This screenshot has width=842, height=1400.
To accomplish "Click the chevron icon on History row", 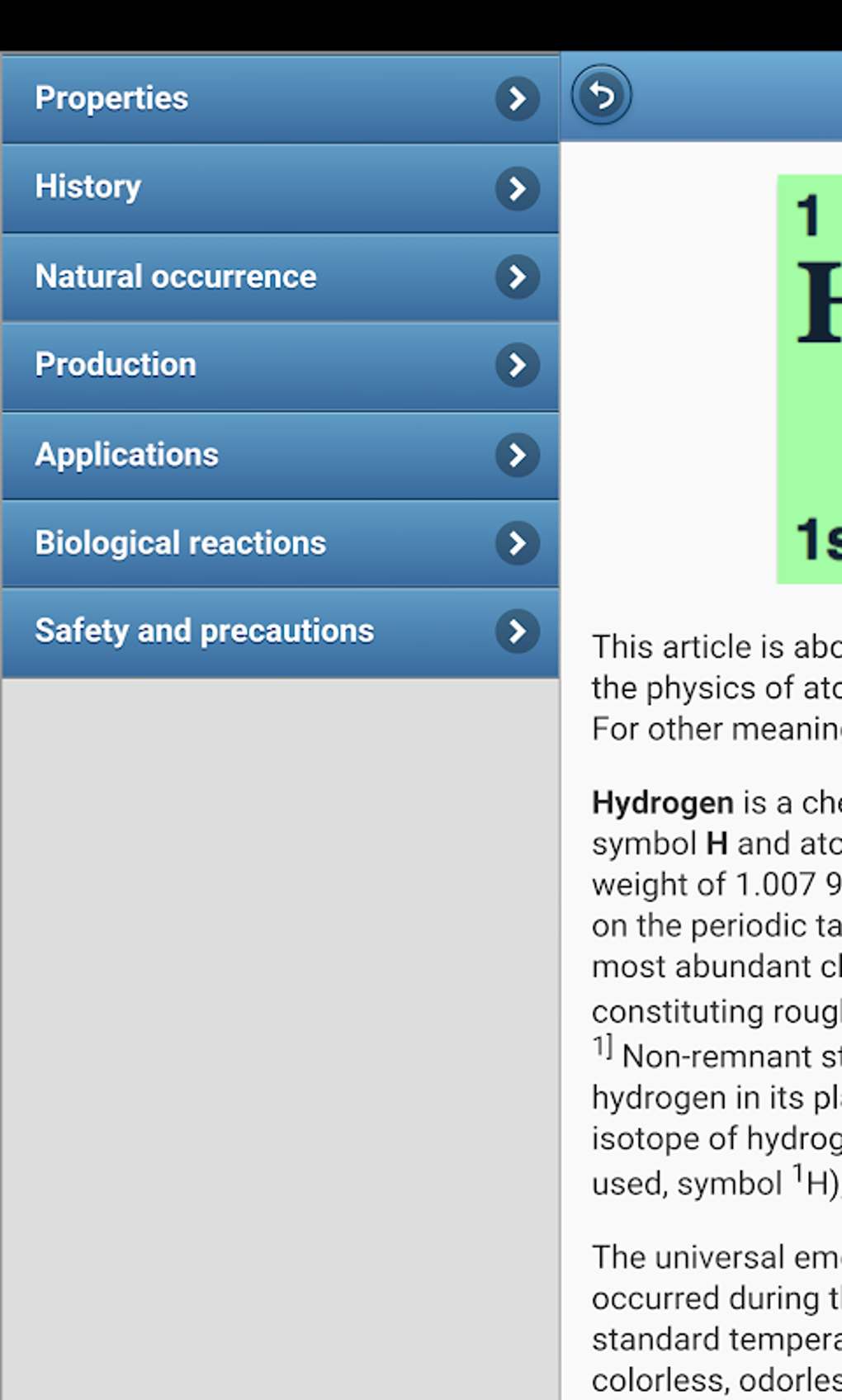I will pyautogui.click(x=516, y=187).
